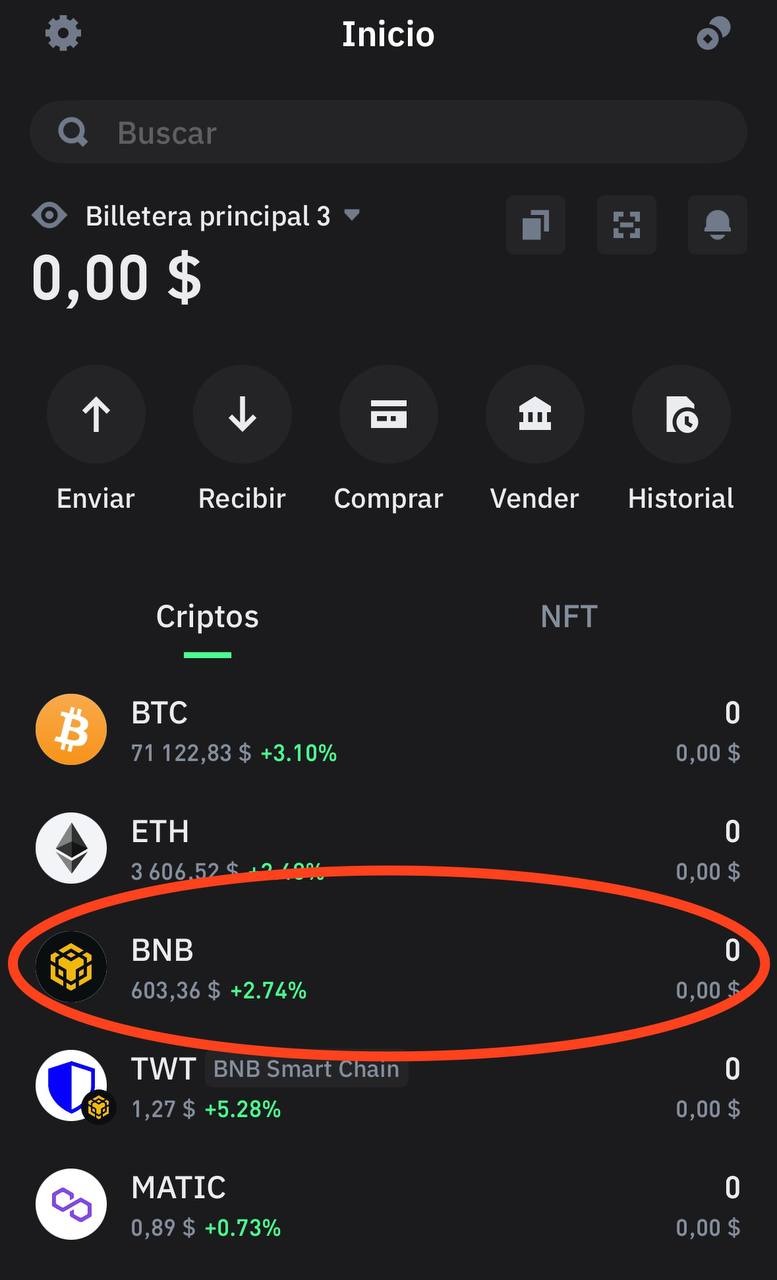Viewport: 777px width, 1280px height.
Task: View the MATIC asset row
Action: pyautogui.click(x=388, y=1205)
